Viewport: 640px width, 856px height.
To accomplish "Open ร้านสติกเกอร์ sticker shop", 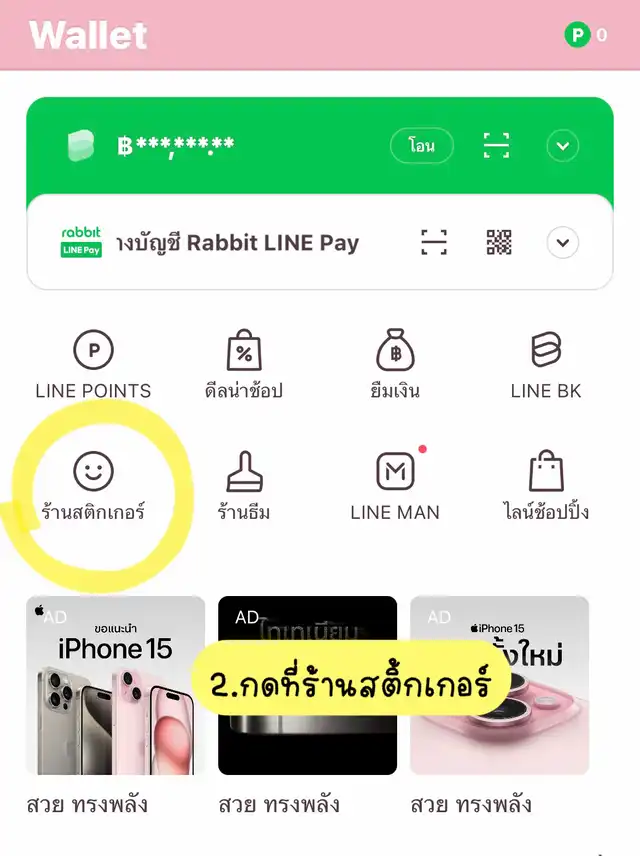I will [93, 485].
